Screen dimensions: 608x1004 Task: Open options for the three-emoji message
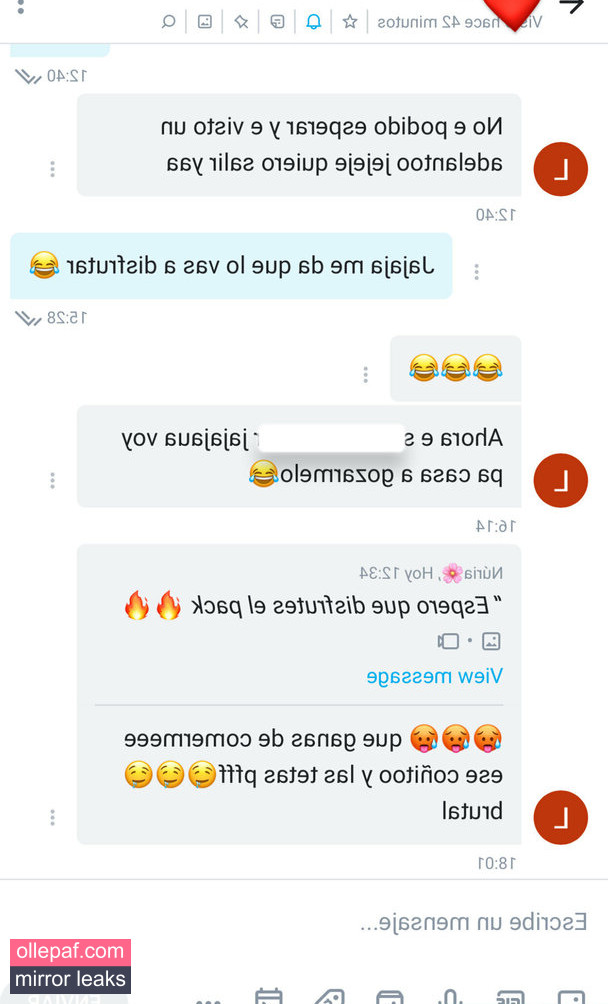[x=366, y=375]
